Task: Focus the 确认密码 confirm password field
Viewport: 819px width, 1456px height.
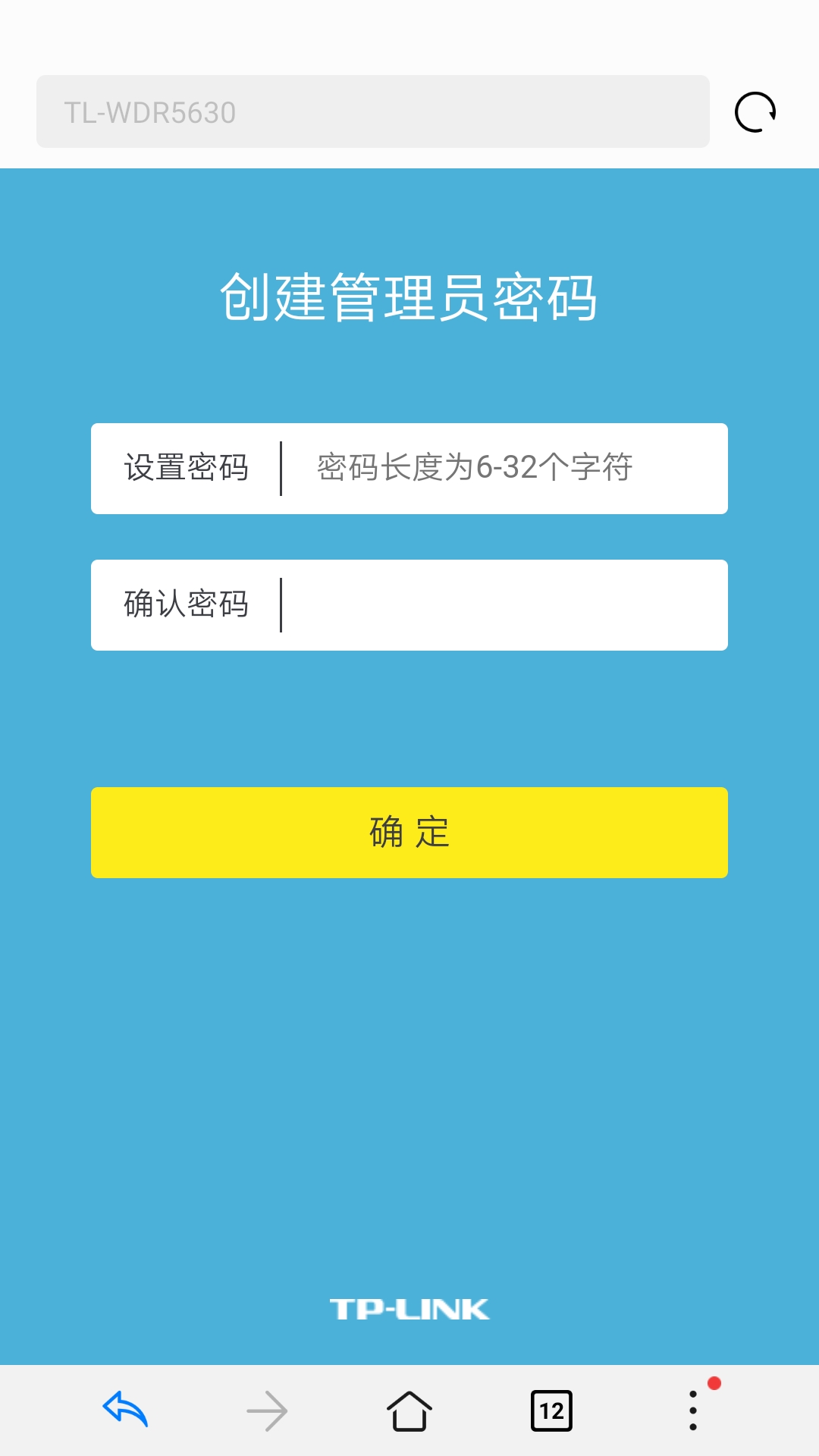Action: (x=500, y=605)
